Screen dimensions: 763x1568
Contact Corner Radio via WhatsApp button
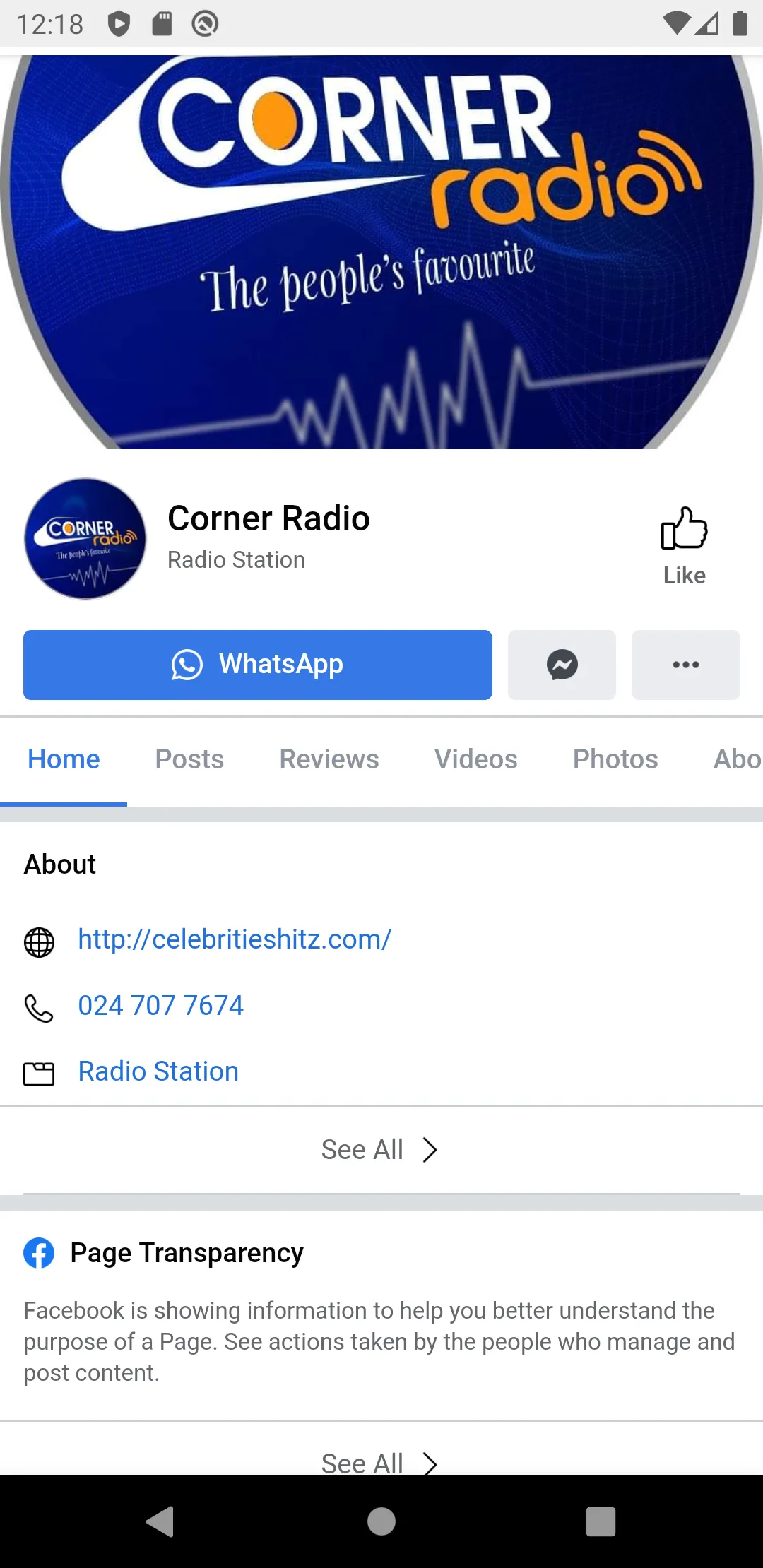(257, 665)
